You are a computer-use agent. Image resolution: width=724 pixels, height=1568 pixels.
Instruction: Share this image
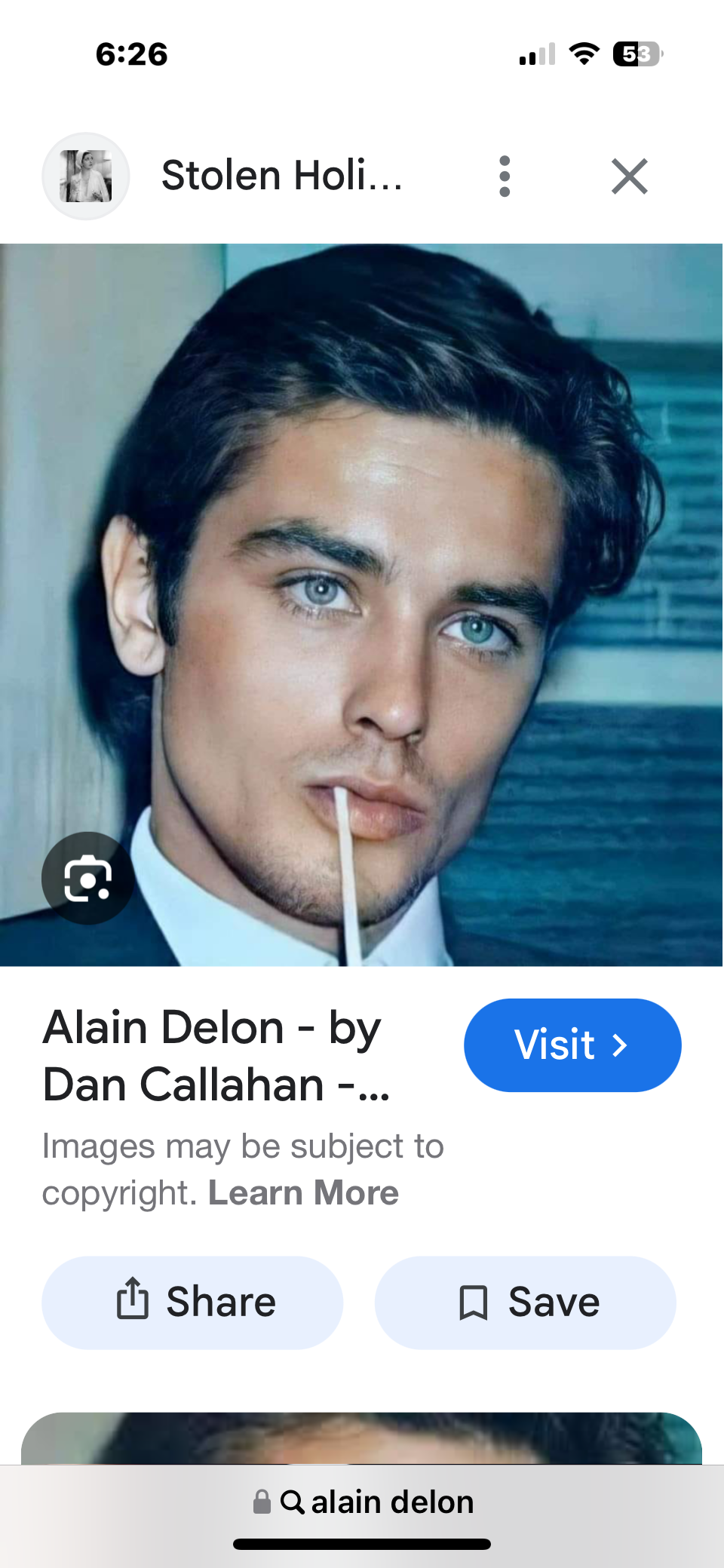pyautogui.click(x=192, y=1303)
